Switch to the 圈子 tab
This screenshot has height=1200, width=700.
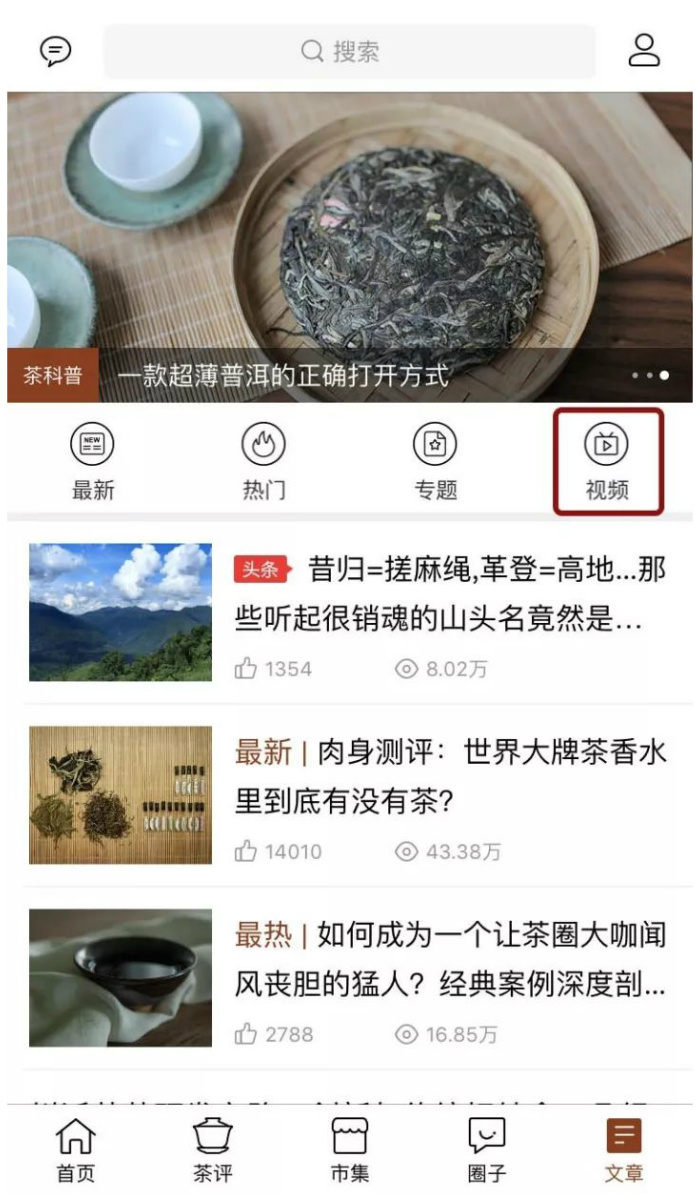(487, 1150)
